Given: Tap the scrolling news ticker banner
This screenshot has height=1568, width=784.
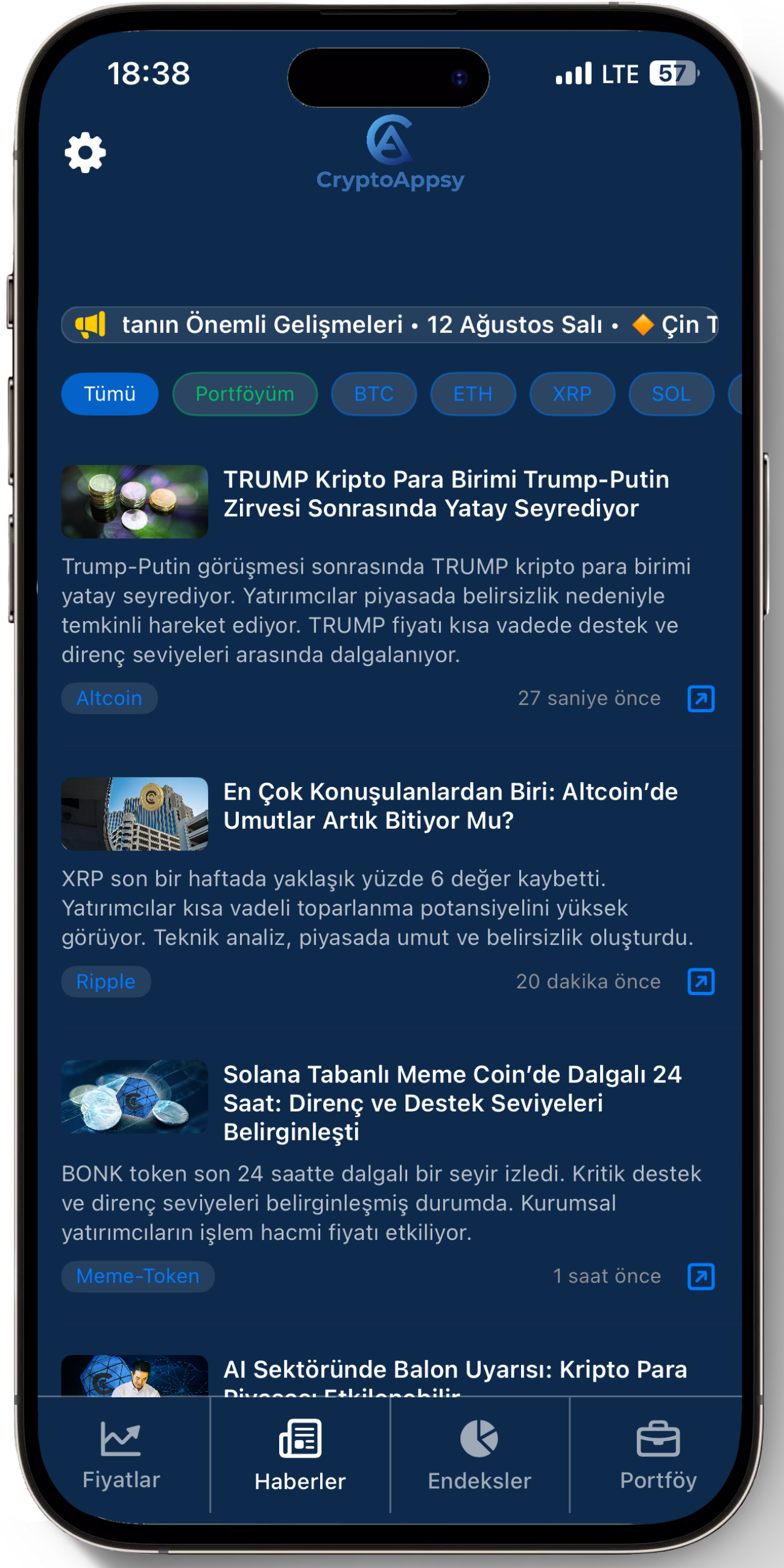Looking at the screenshot, I should (390, 325).
